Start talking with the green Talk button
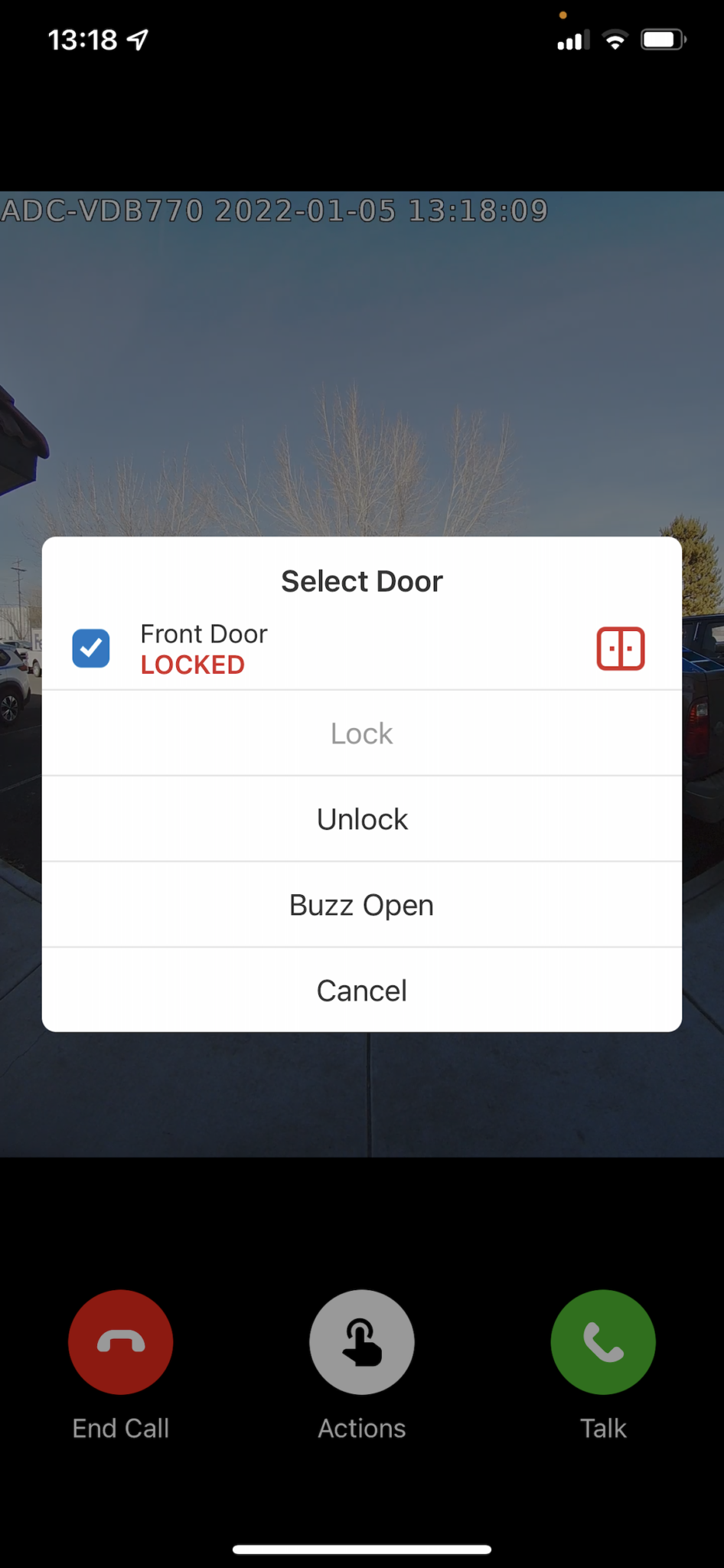The height and width of the screenshot is (1568, 724). [x=603, y=1342]
